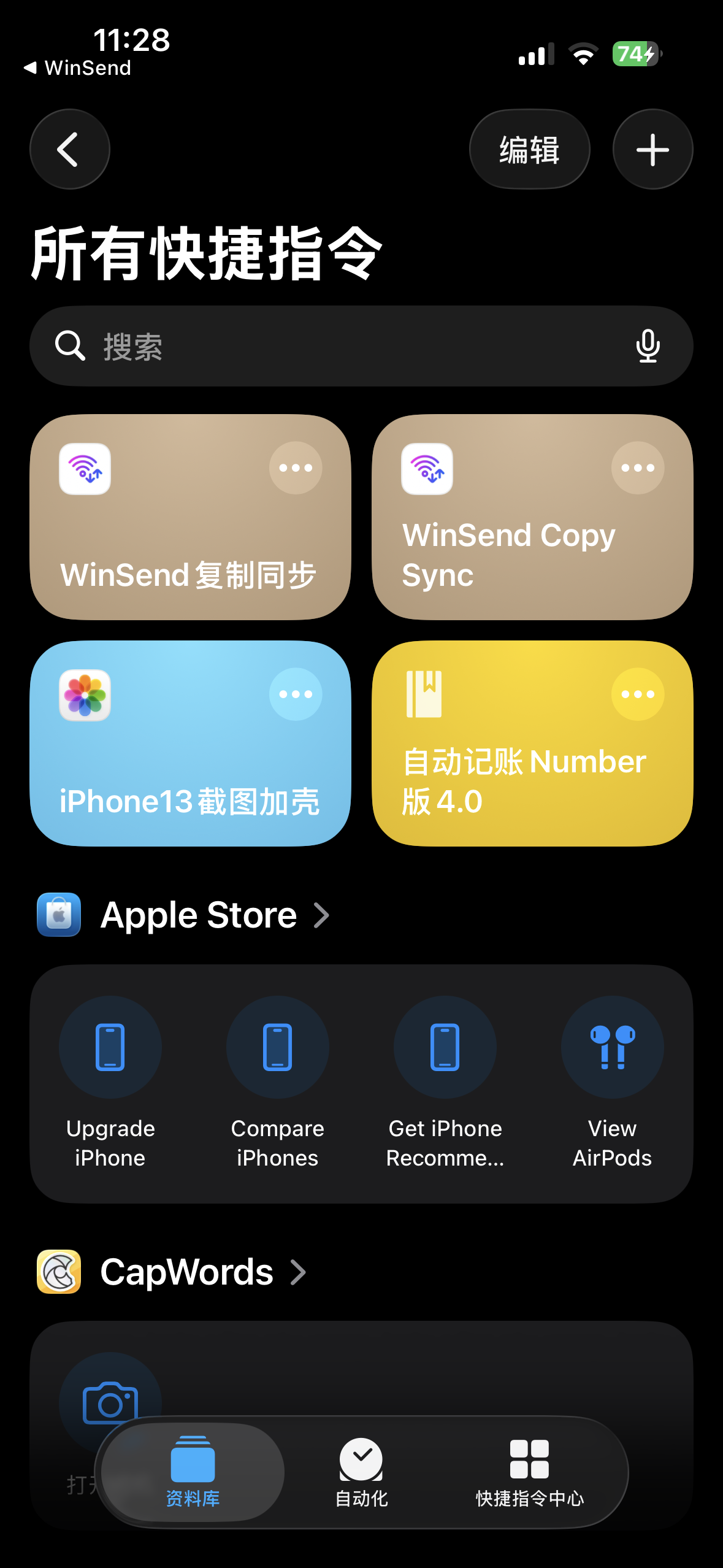Tap the camera shortcut icon under CapWords
This screenshot has width=723, height=1568.
click(x=109, y=1401)
